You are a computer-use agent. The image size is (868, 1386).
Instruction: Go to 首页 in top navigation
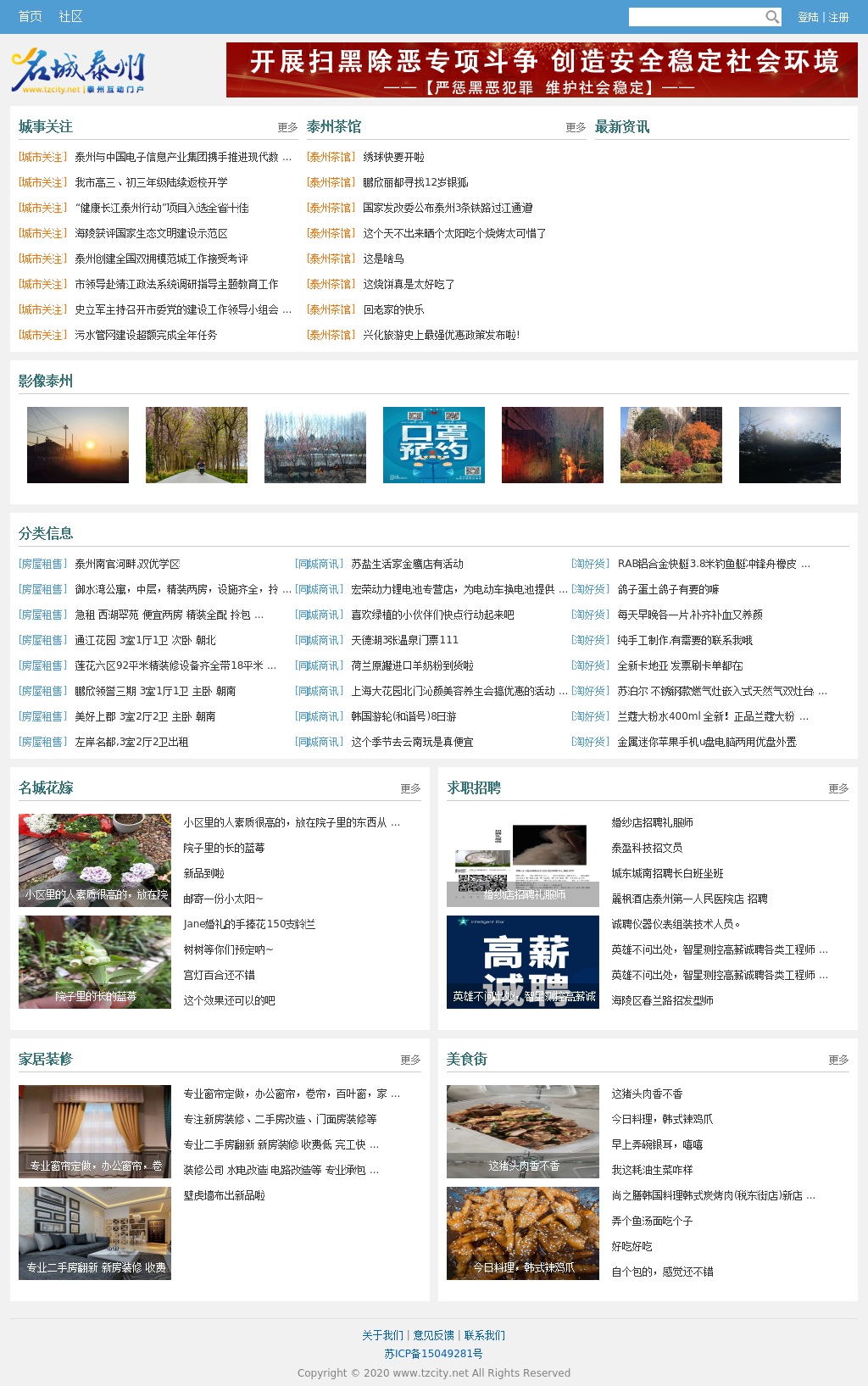(30, 17)
